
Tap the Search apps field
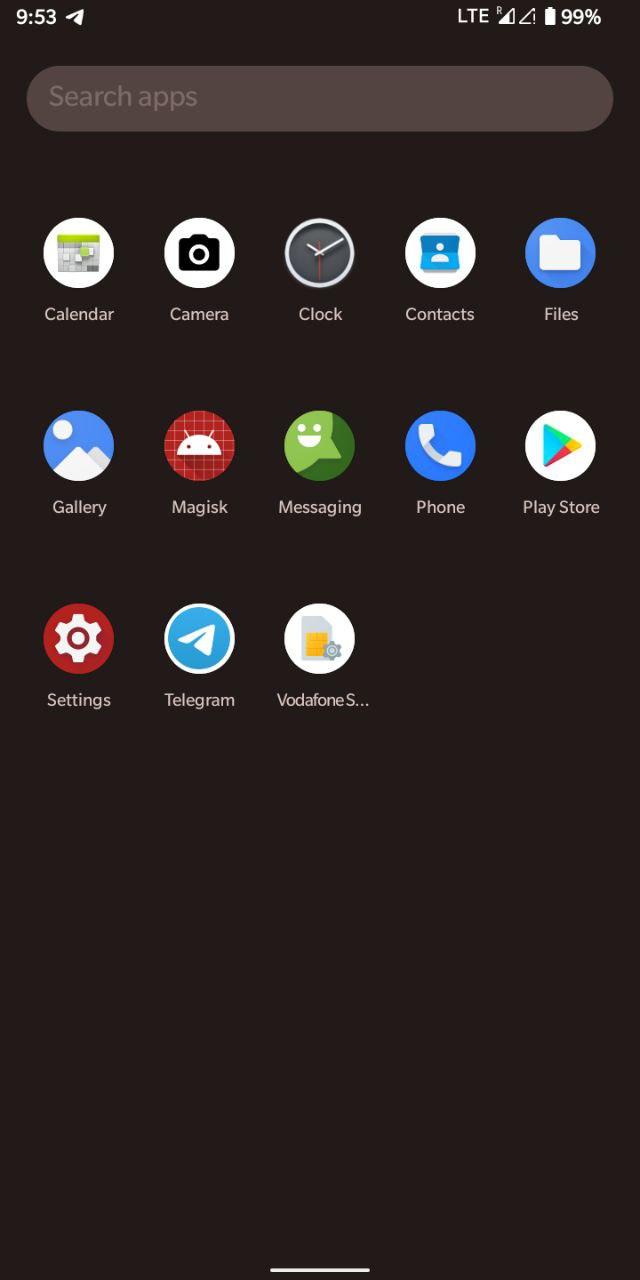click(x=320, y=98)
